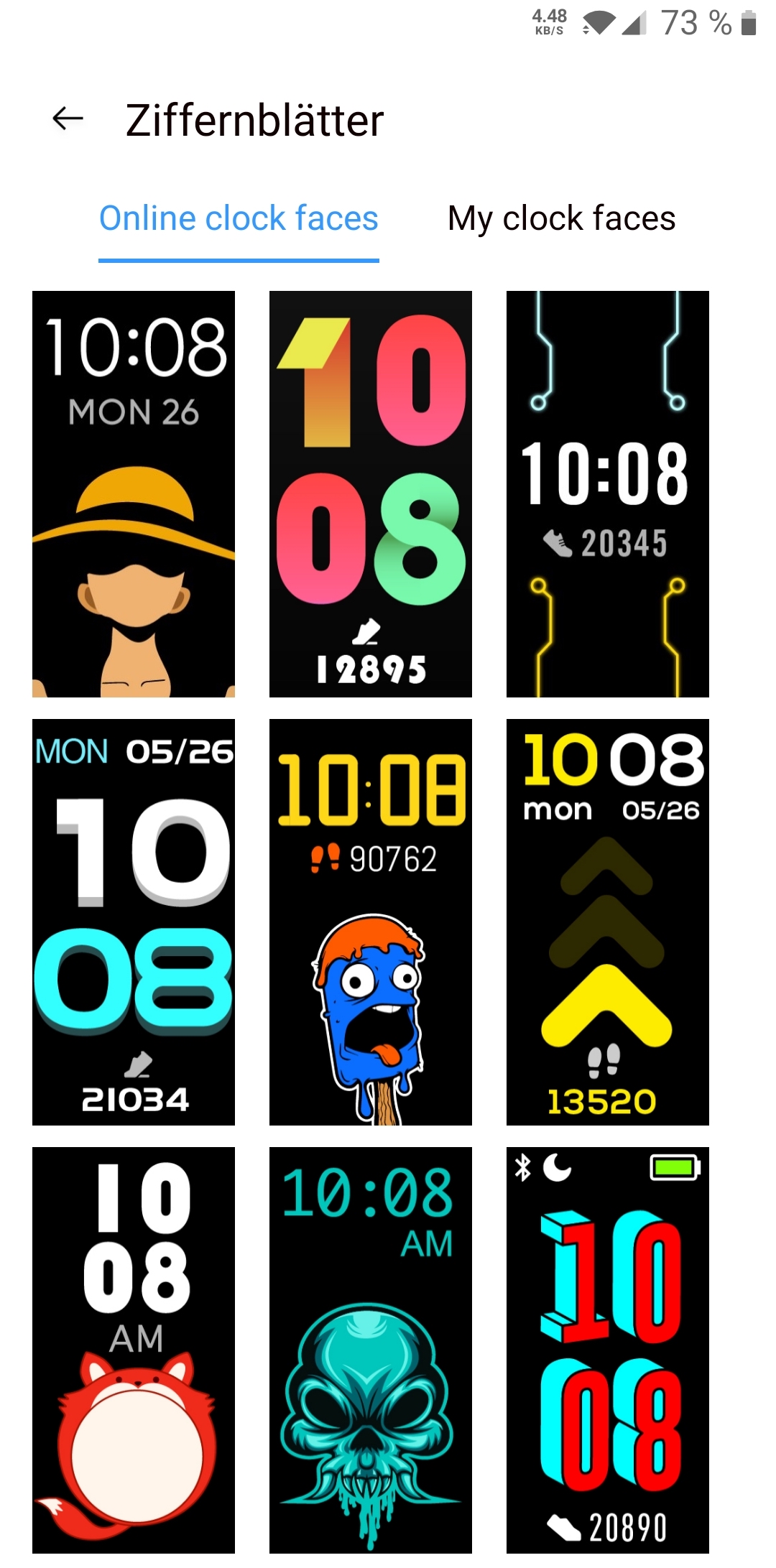Select the Online clock faces tab
The image size is (776, 1568).
[239, 218]
